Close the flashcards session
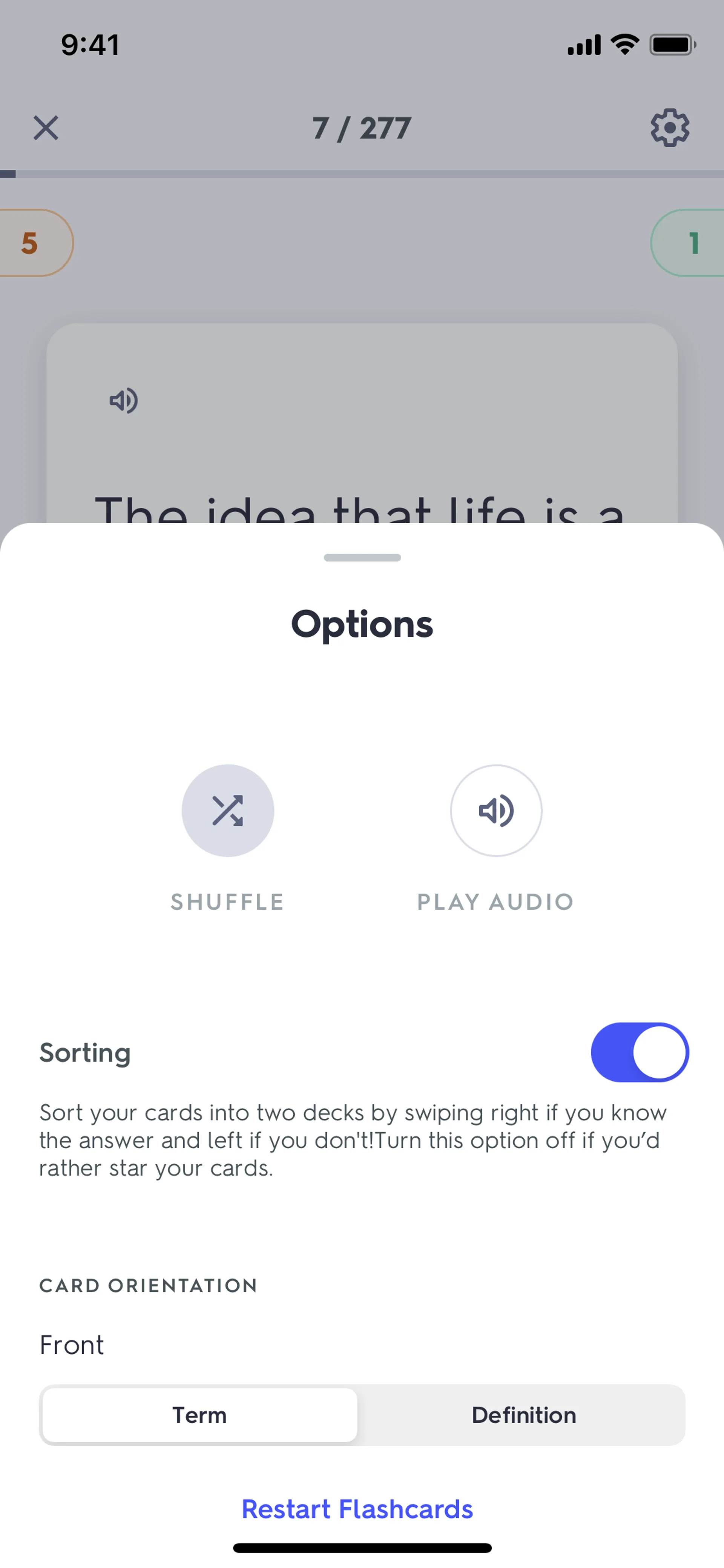 click(46, 128)
